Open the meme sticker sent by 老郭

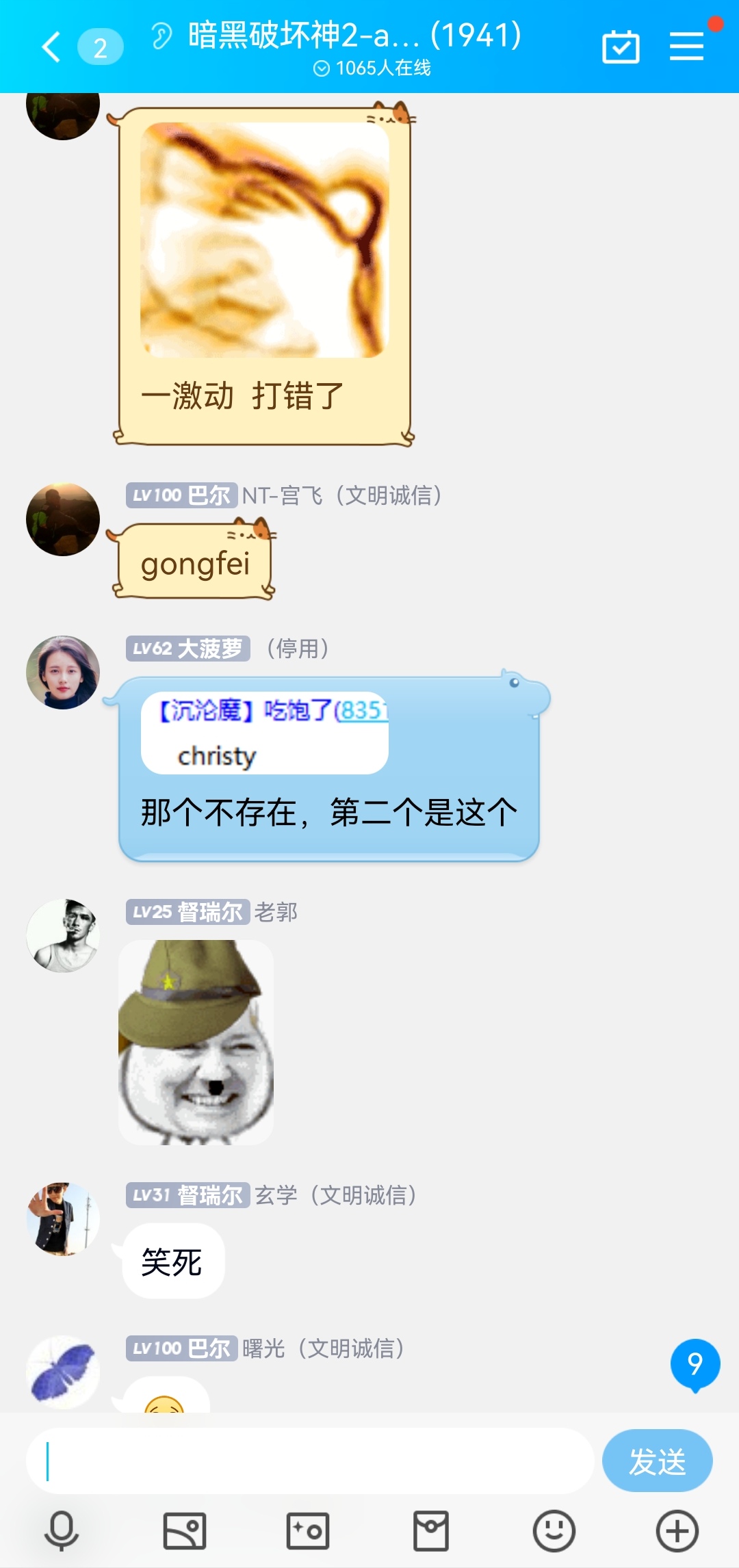196,1042
